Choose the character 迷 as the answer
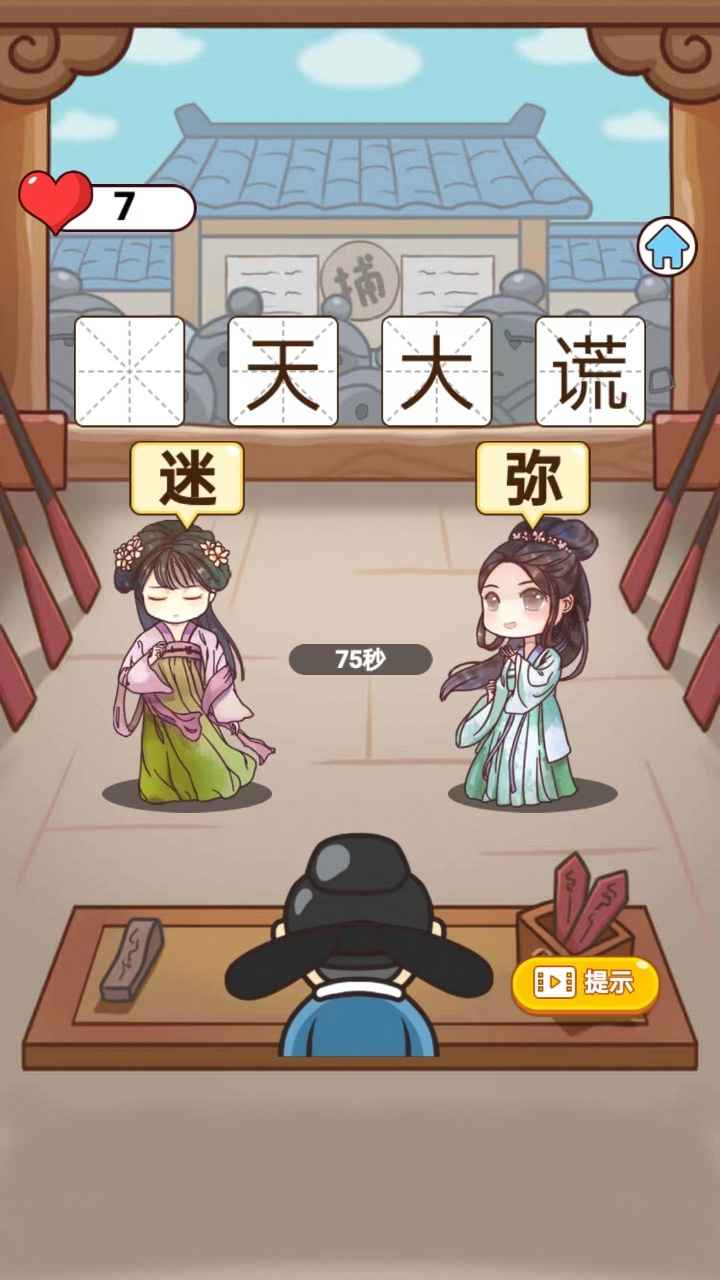 [187, 480]
